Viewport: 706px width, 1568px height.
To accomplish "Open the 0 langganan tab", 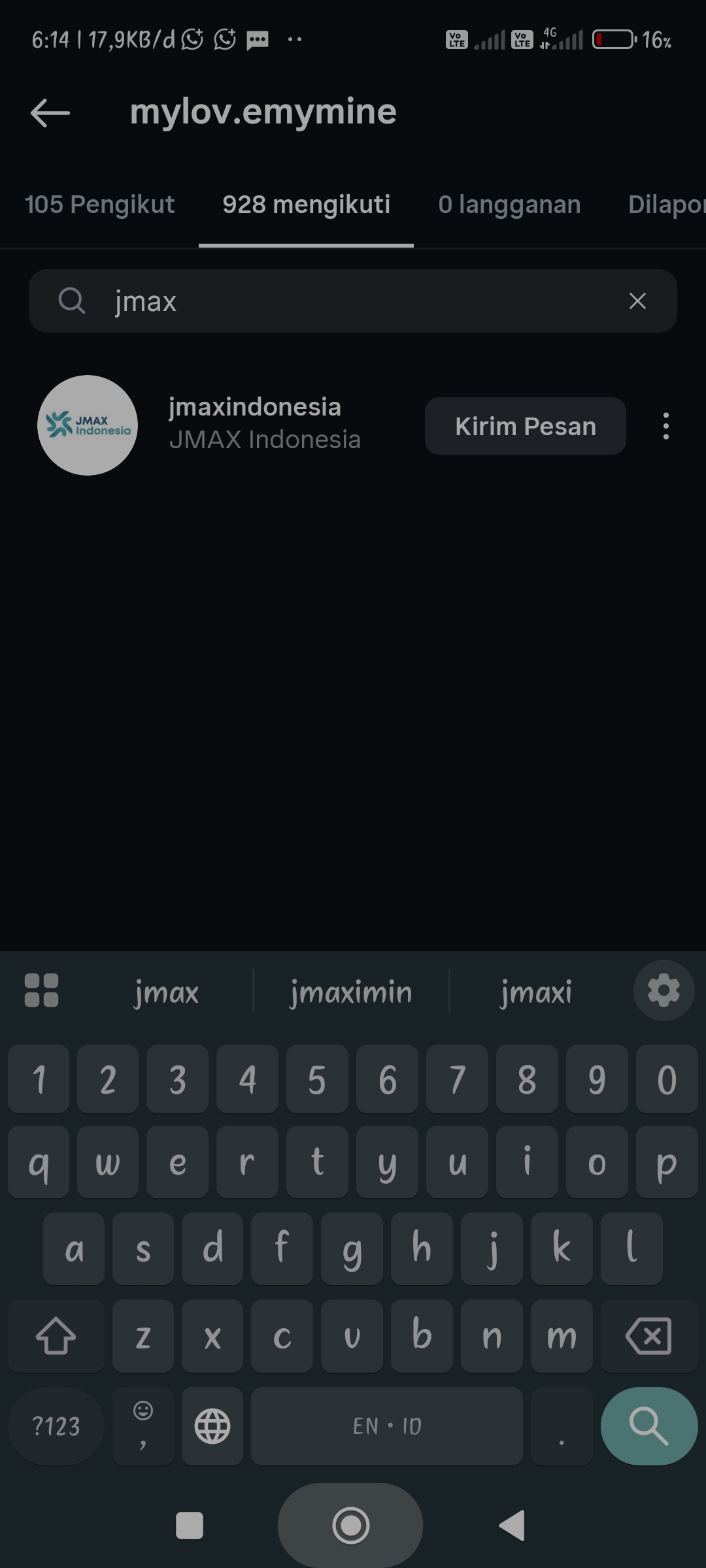I will click(509, 204).
